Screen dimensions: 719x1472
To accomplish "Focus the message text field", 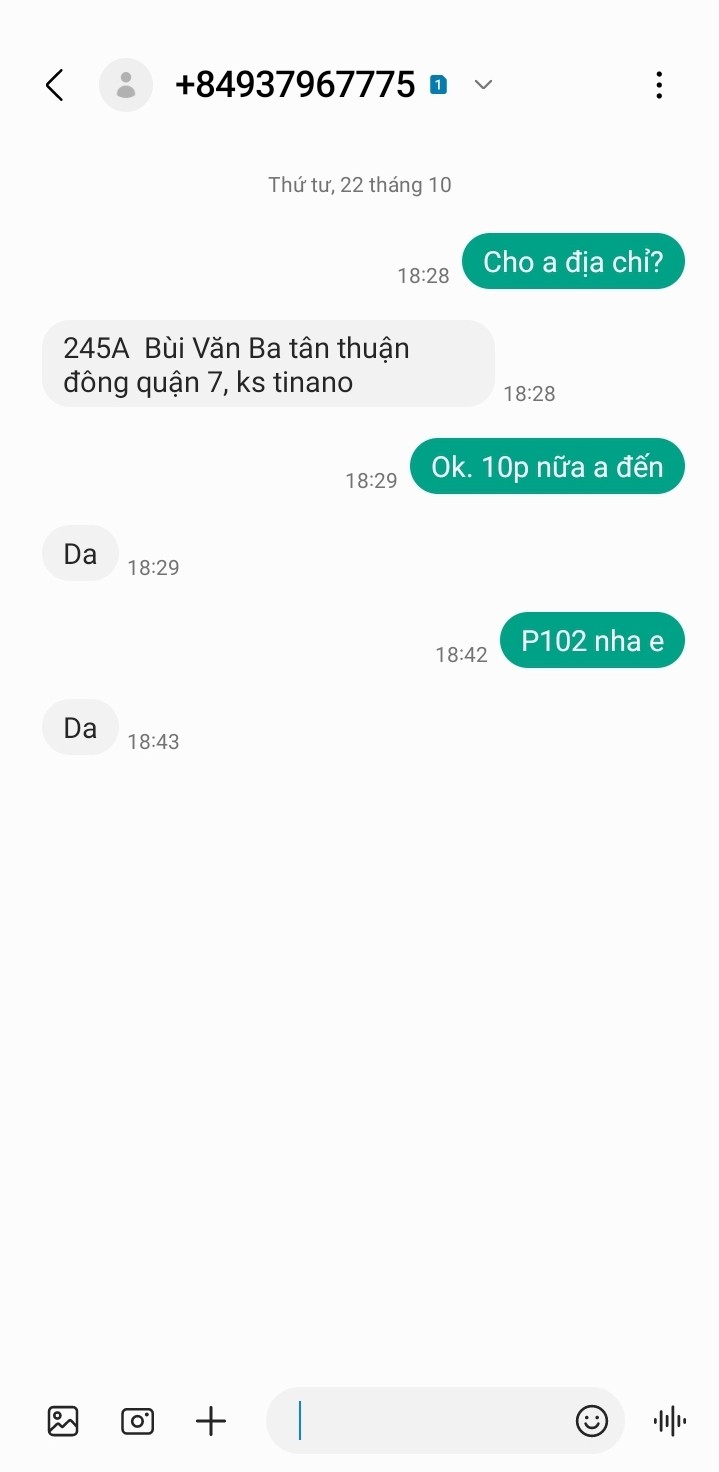I will click(x=430, y=1420).
